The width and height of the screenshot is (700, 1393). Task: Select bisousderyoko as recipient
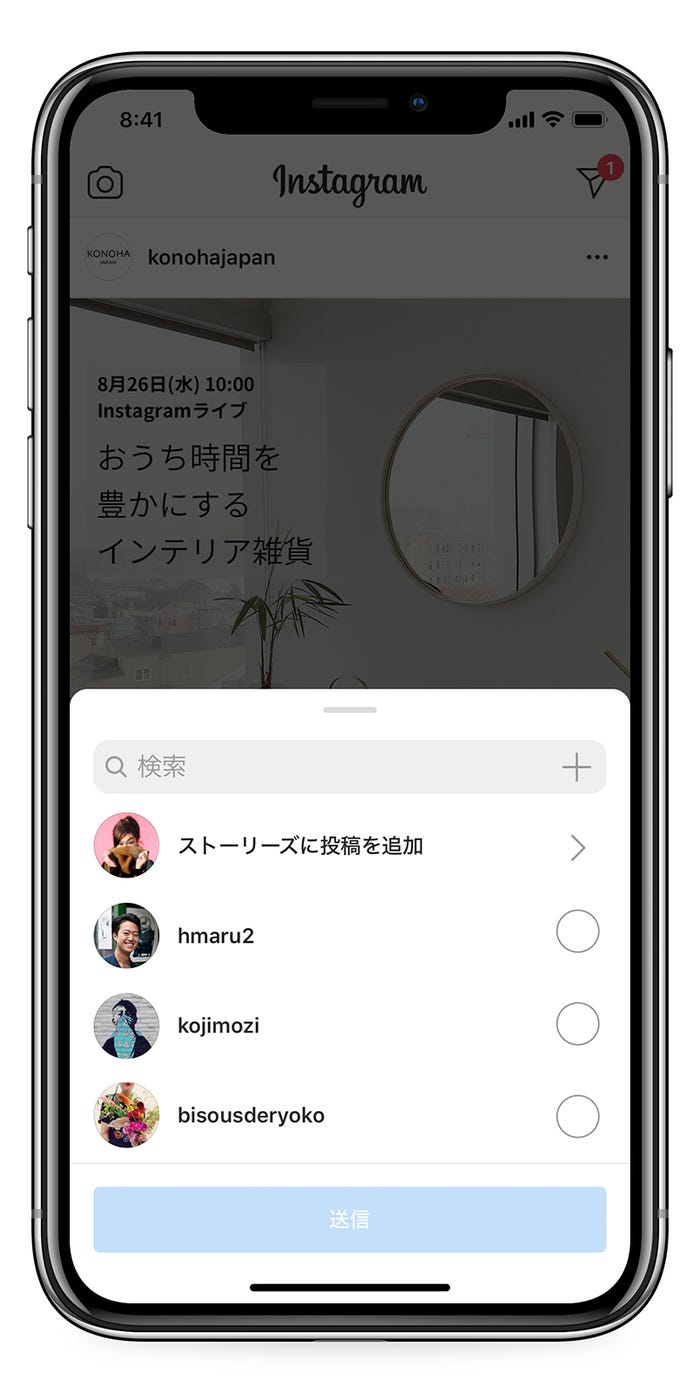tap(577, 1116)
